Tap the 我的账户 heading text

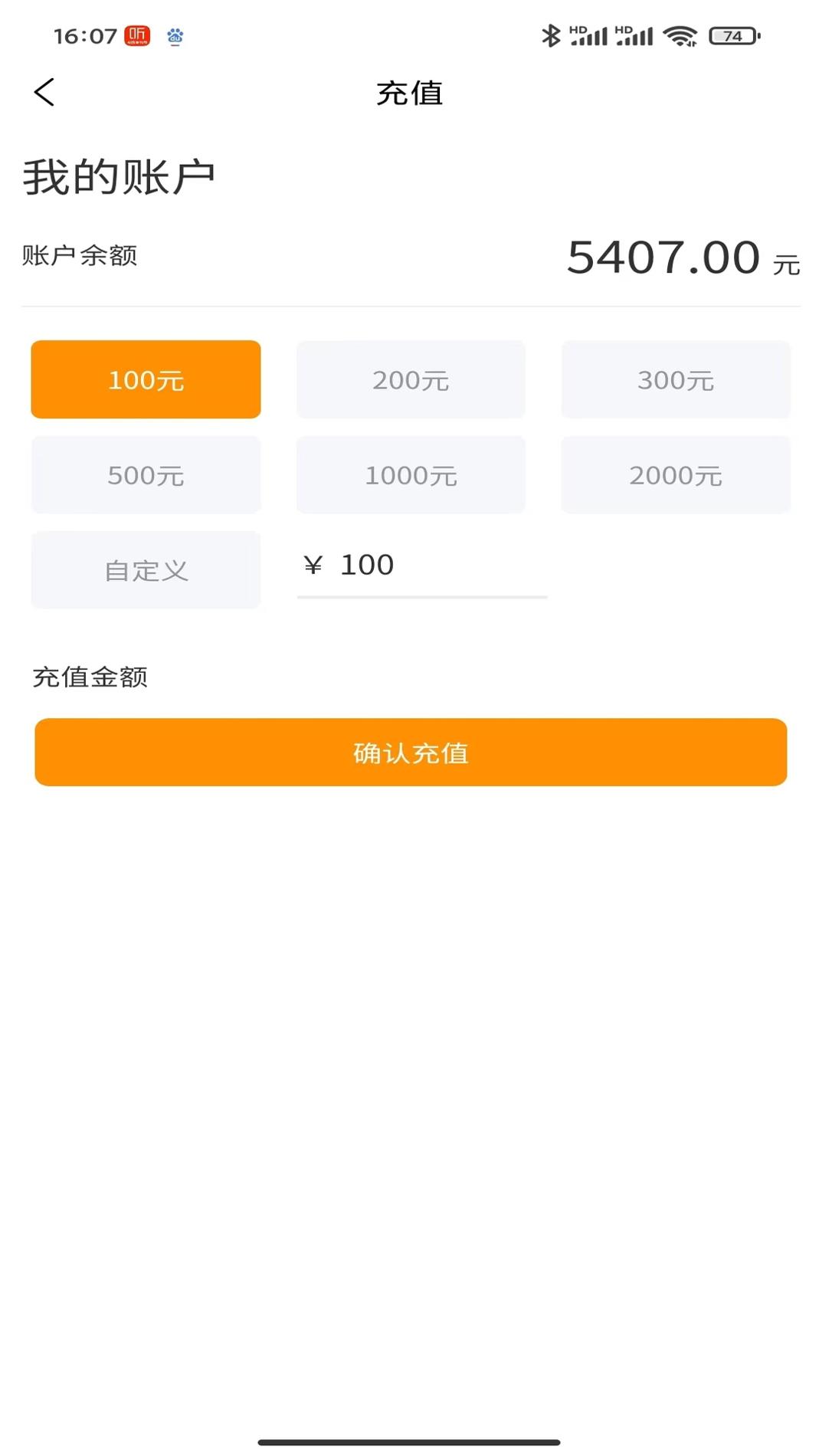[x=118, y=175]
